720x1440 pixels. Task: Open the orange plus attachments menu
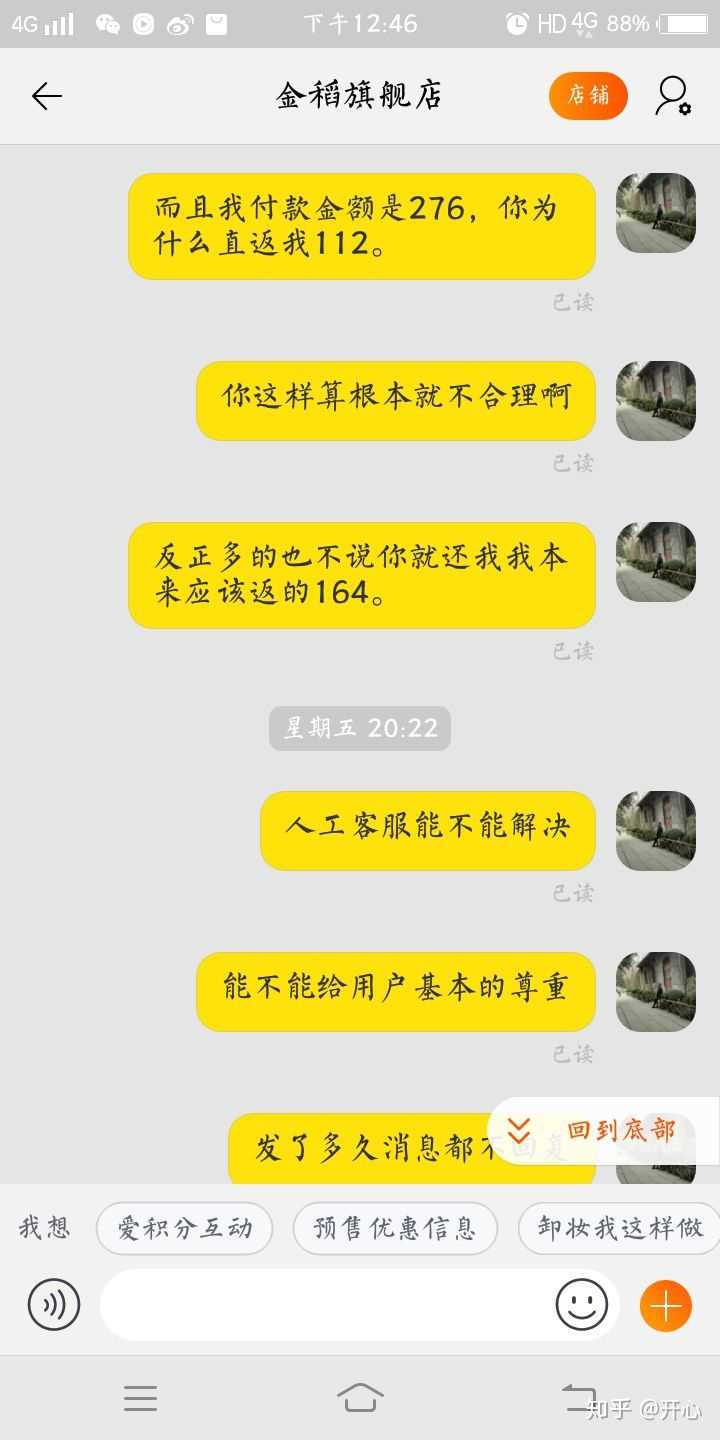click(666, 1305)
